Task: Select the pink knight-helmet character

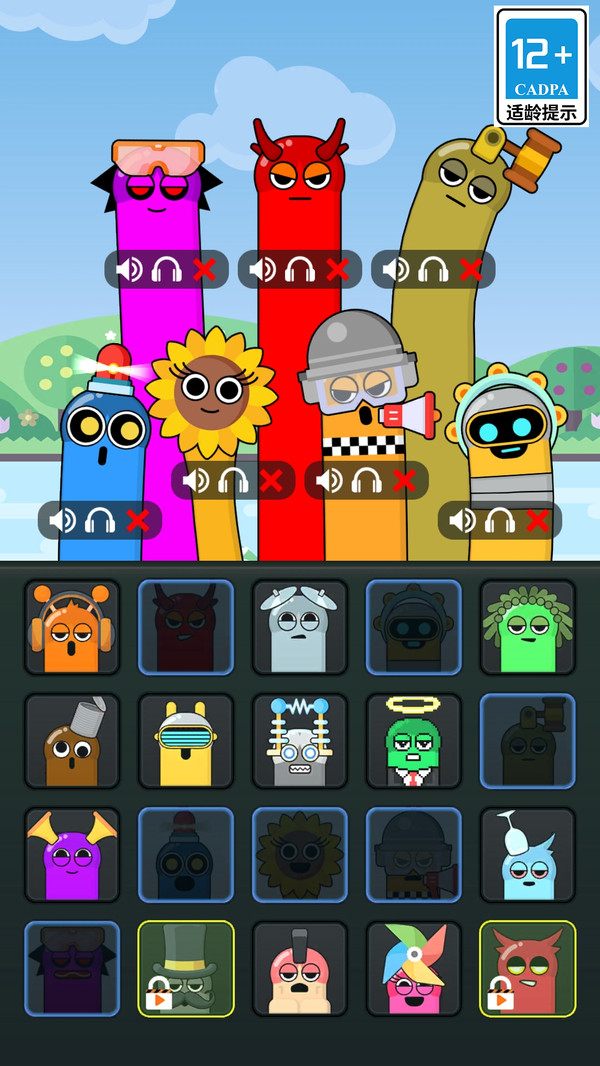Action: pyautogui.click(x=300, y=968)
